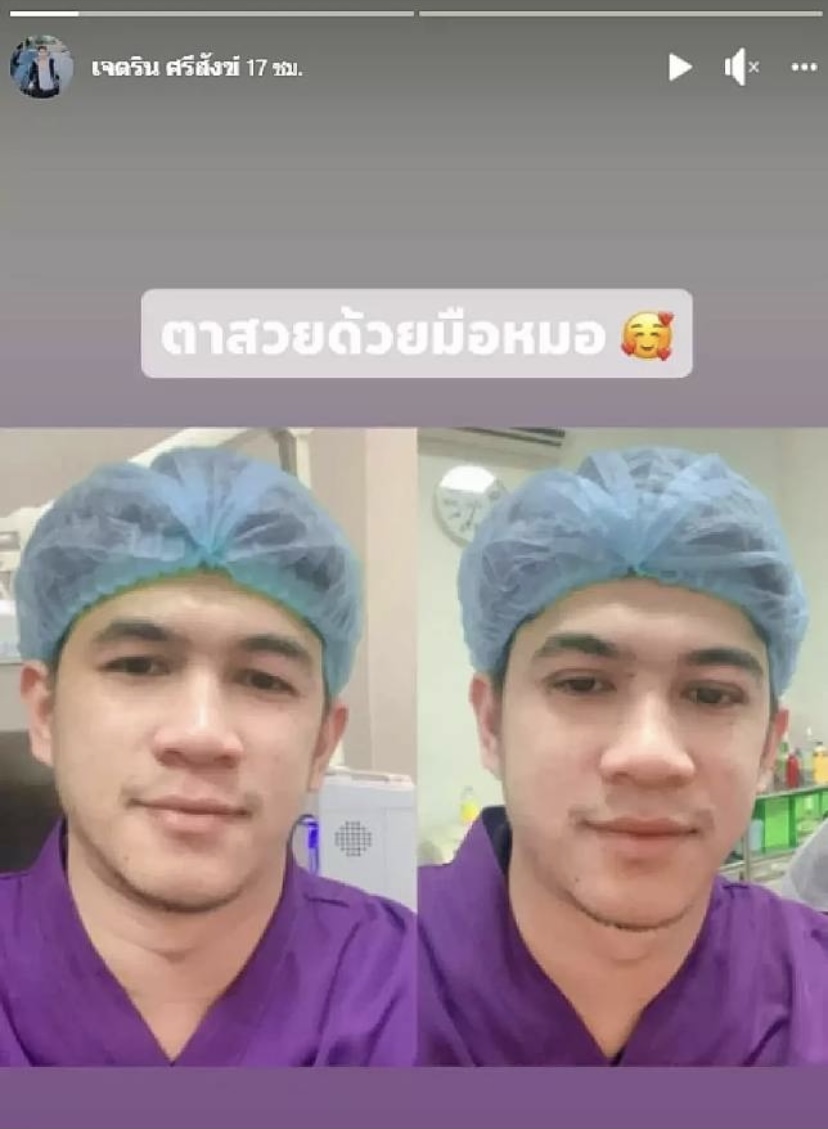Open เจตริน ศรีสังข์ profile name
The height and width of the screenshot is (1129, 828).
click(165, 68)
